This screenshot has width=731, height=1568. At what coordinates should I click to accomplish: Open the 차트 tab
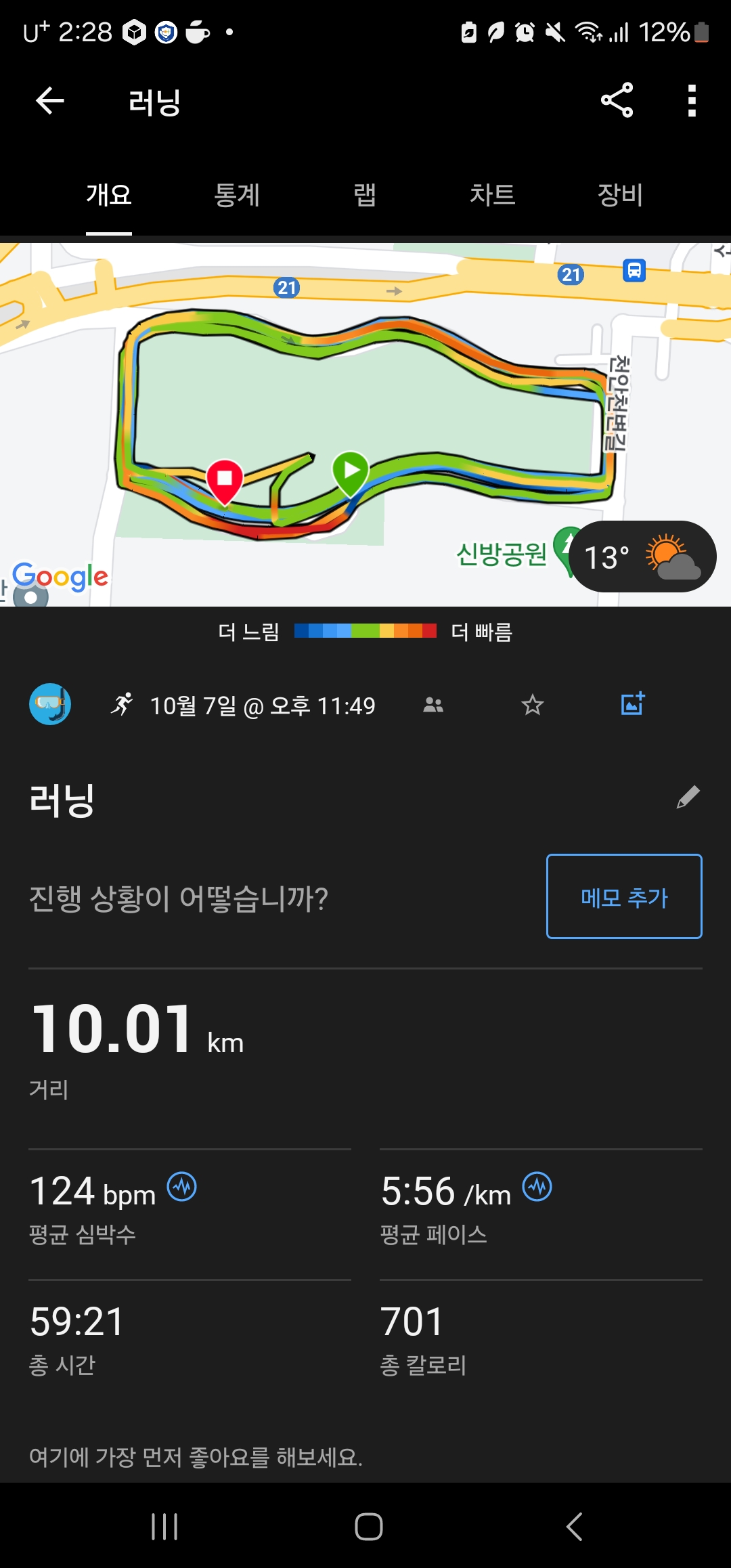(x=492, y=195)
